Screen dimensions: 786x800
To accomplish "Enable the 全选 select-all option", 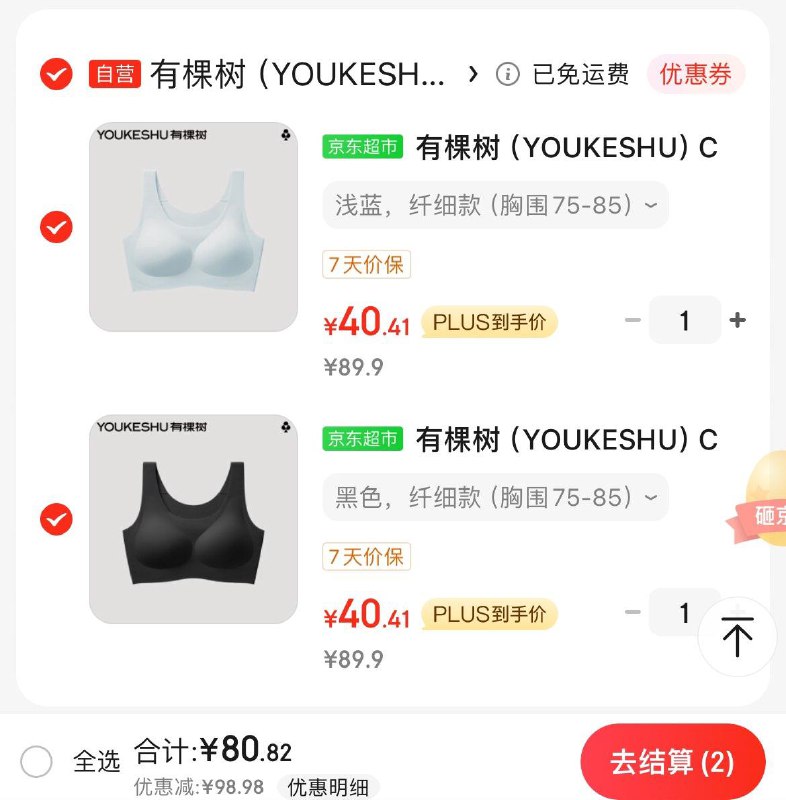I will point(36,761).
